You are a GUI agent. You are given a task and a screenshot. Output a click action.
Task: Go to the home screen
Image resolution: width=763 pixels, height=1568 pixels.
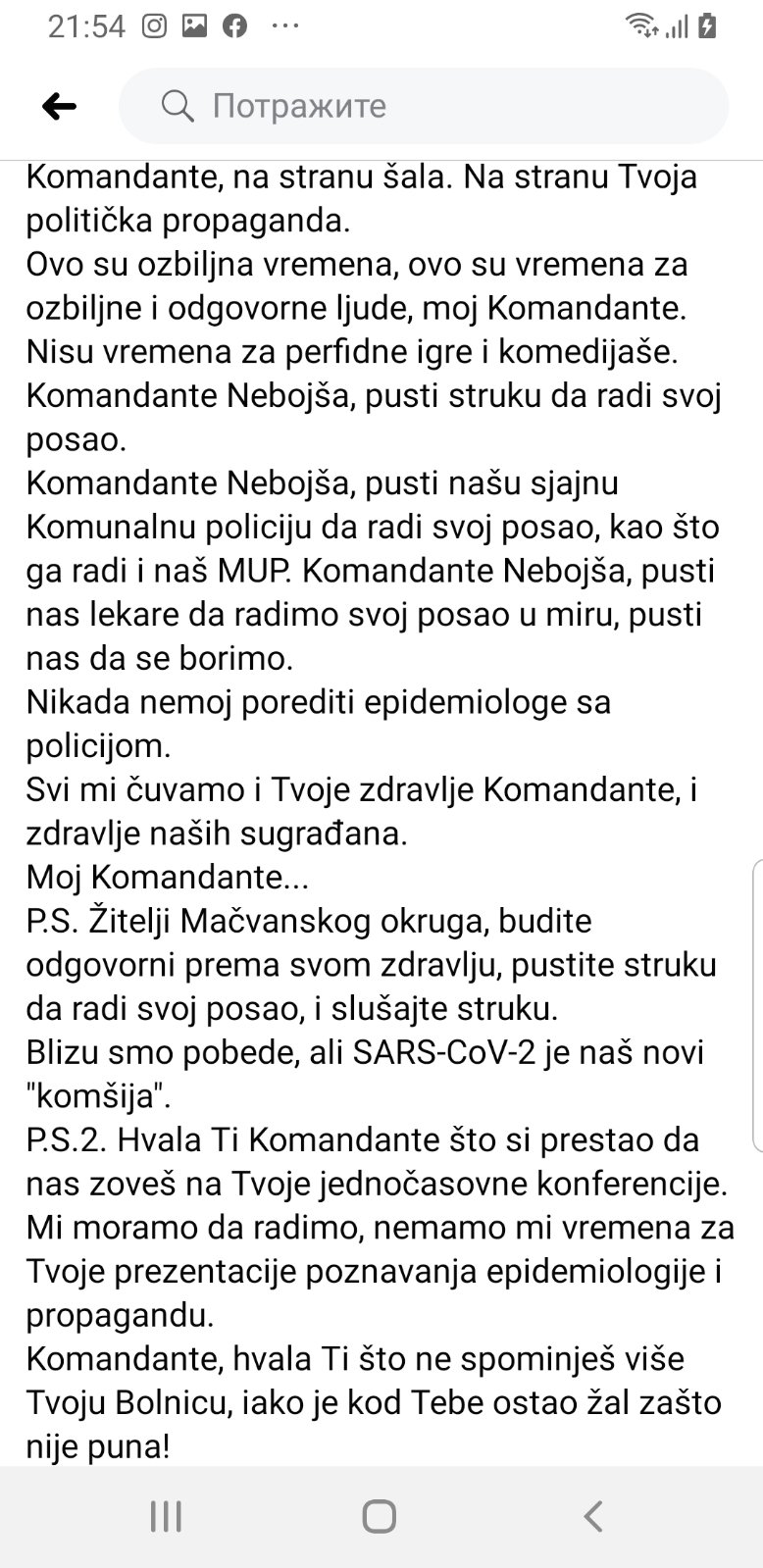click(x=380, y=1516)
